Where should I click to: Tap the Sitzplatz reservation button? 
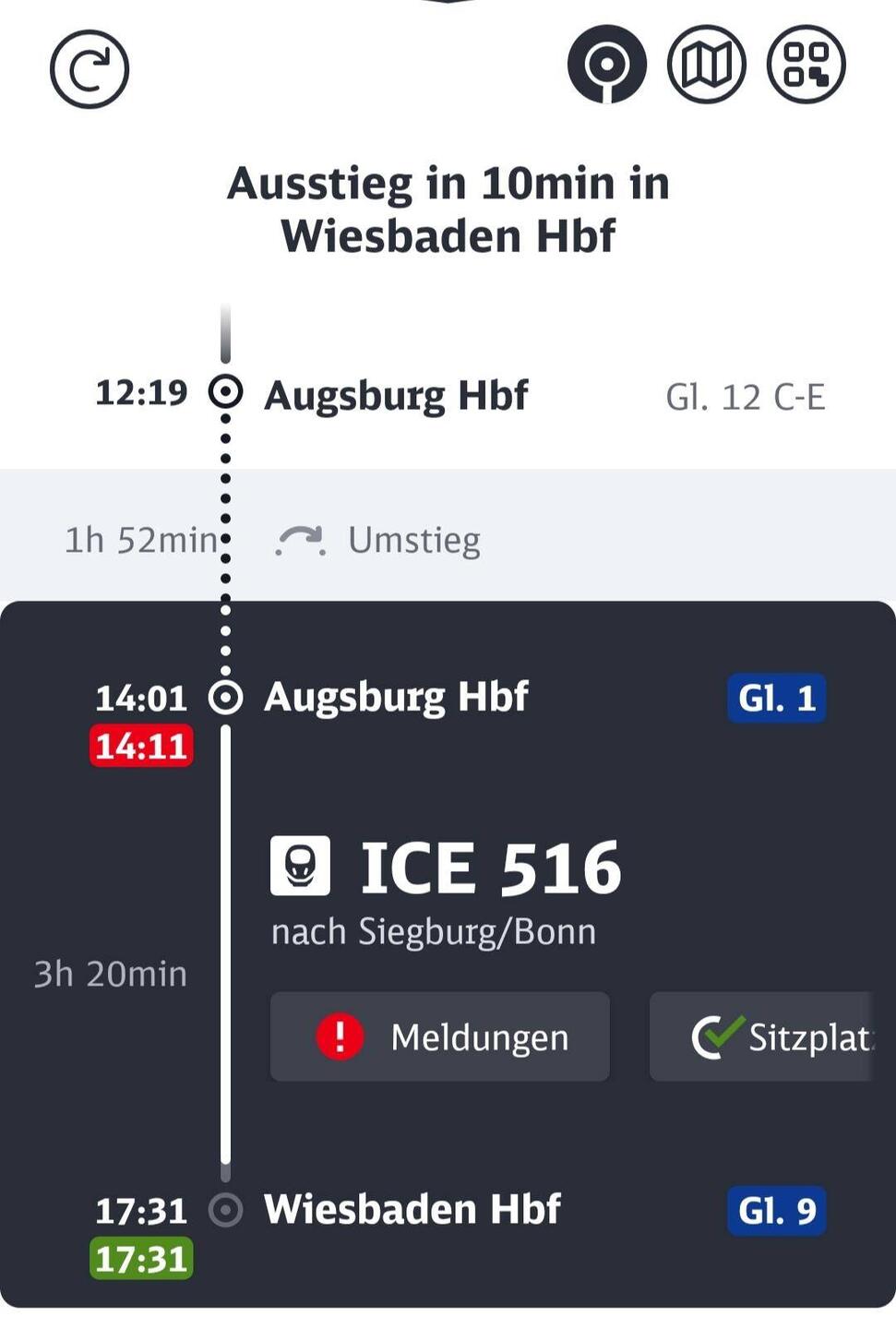pos(764,1036)
